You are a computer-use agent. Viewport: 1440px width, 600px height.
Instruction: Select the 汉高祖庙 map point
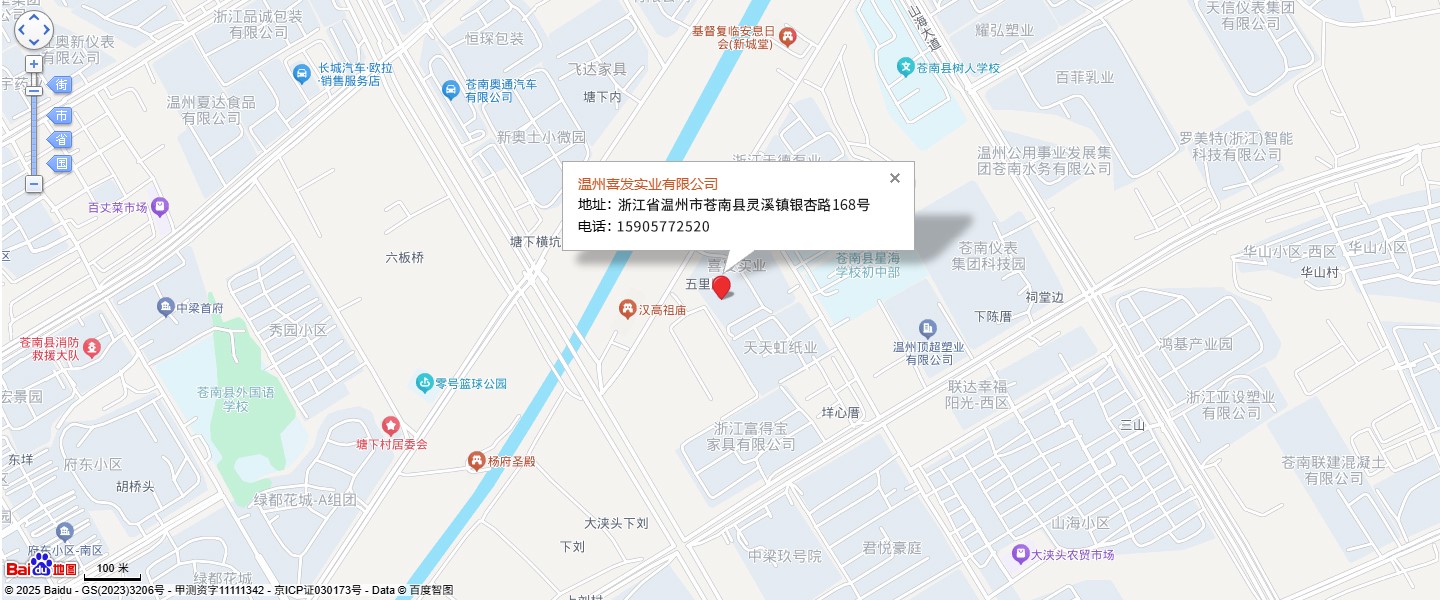(628, 310)
